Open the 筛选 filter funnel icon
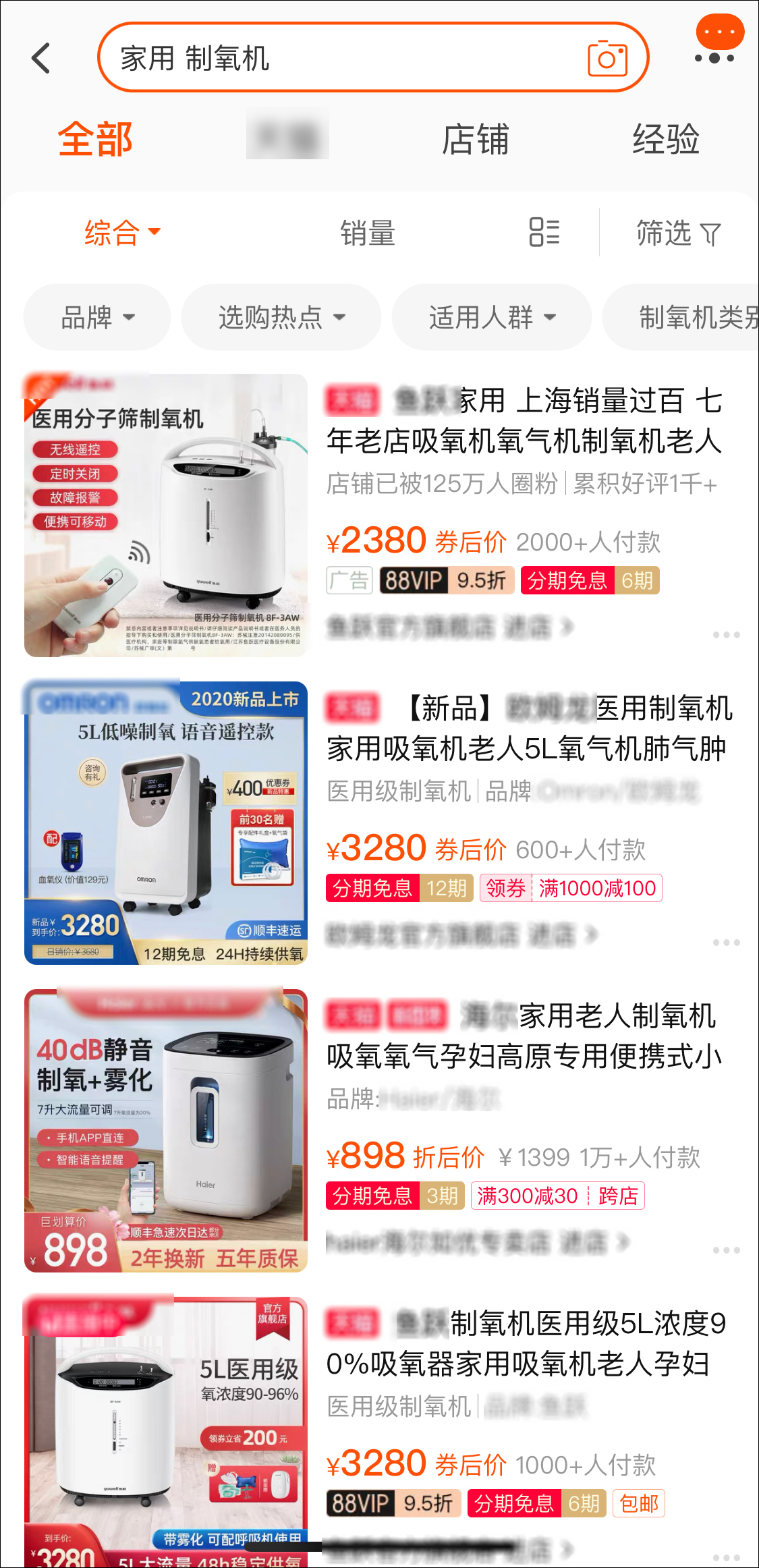 (x=675, y=233)
